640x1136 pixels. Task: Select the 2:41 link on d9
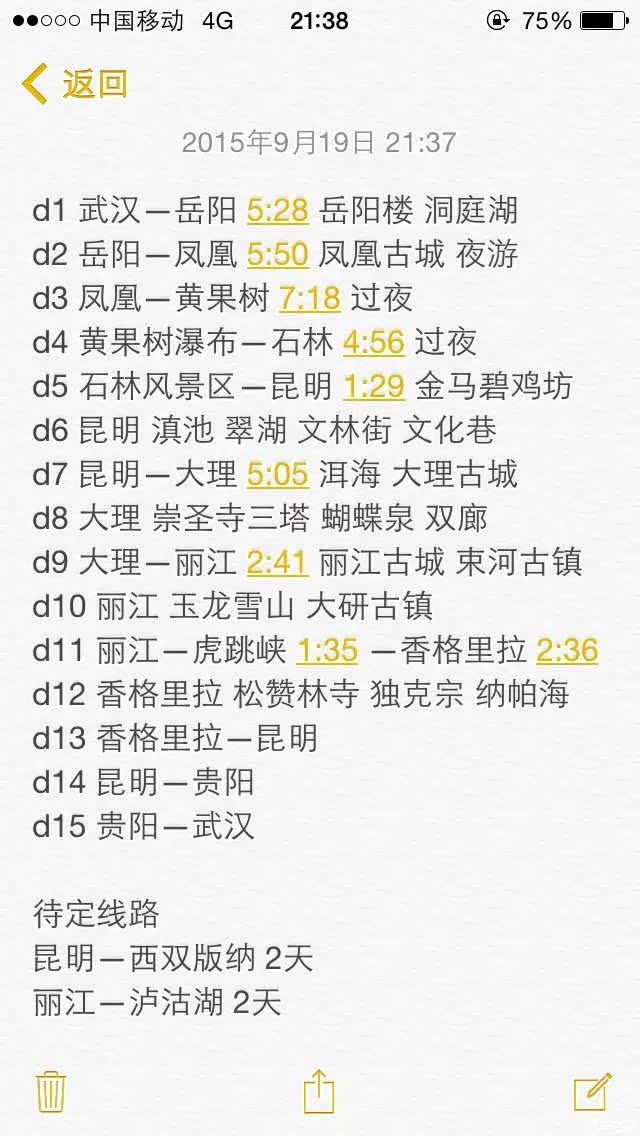278,561
